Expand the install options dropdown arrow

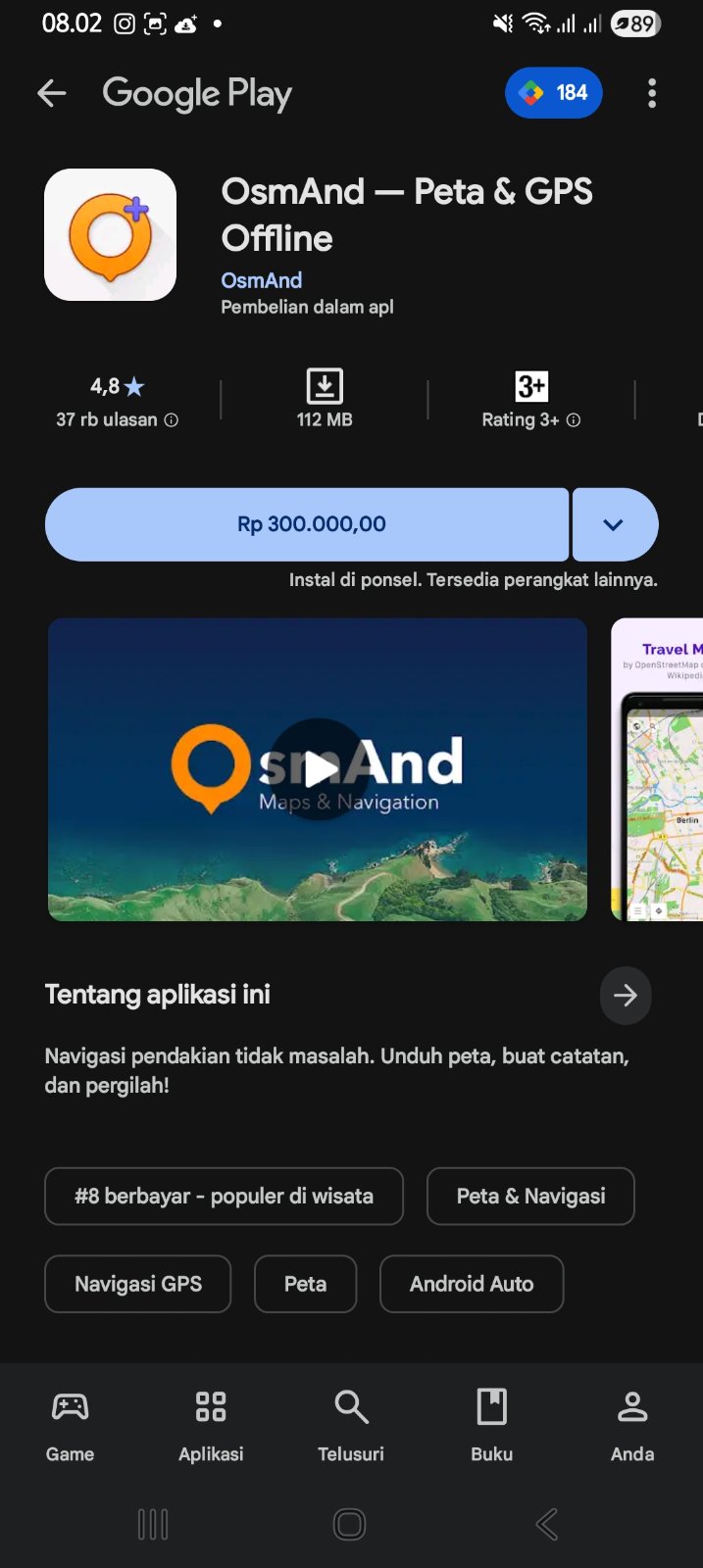click(x=614, y=524)
